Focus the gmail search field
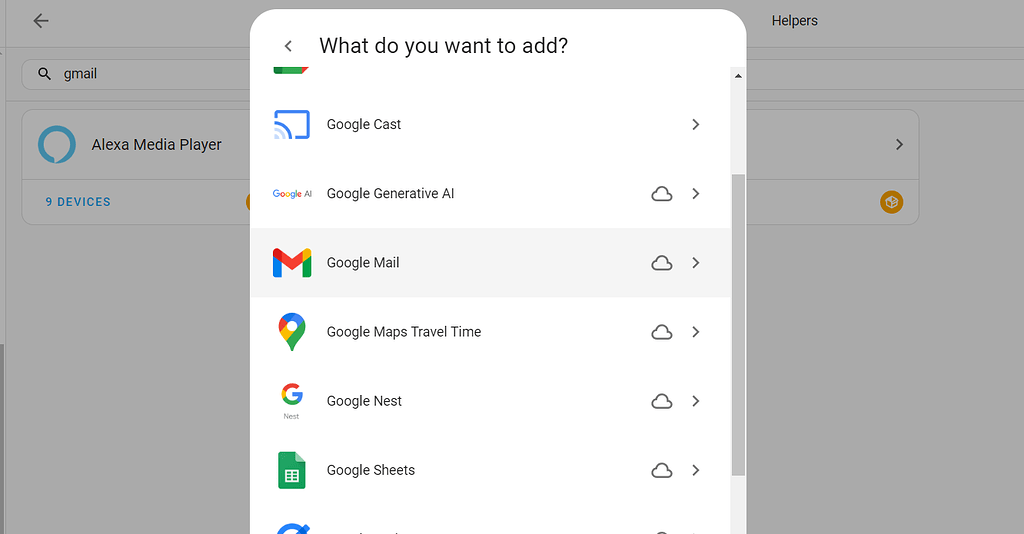Viewport: 1024px width, 534px height. point(140,74)
